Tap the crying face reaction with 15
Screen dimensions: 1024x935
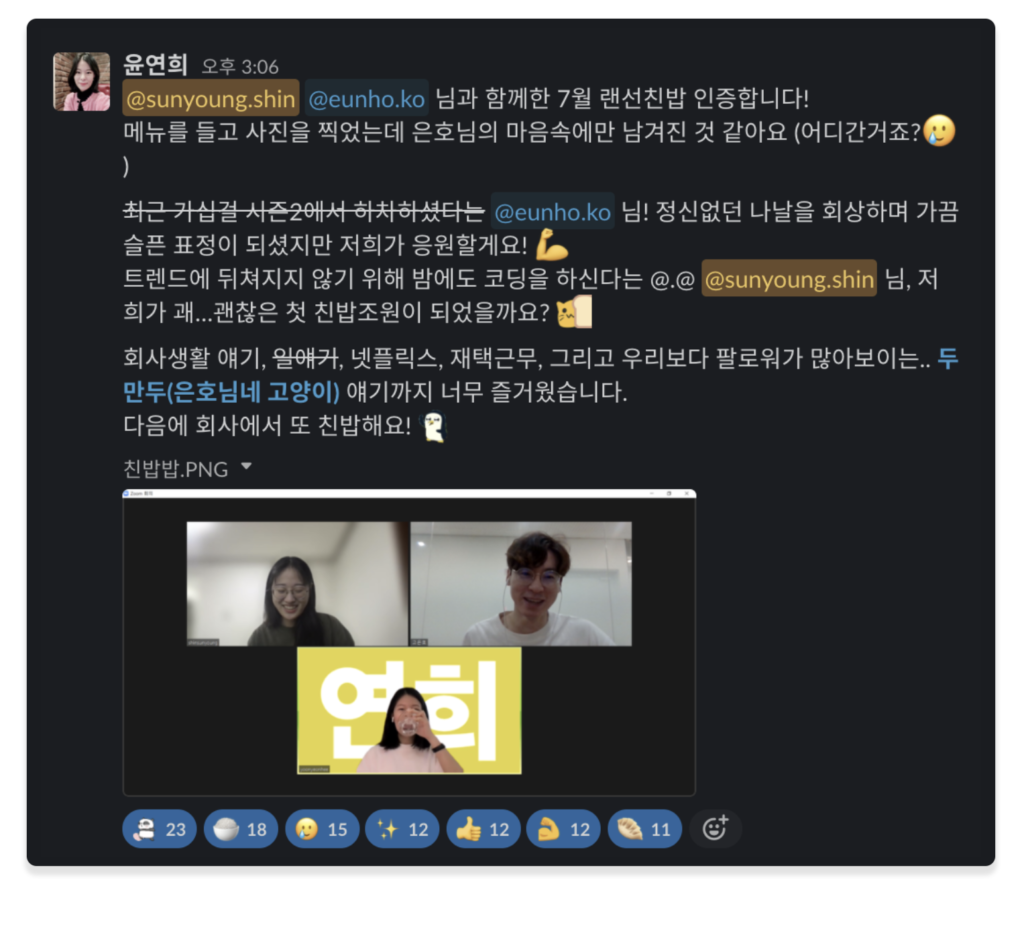(322, 829)
